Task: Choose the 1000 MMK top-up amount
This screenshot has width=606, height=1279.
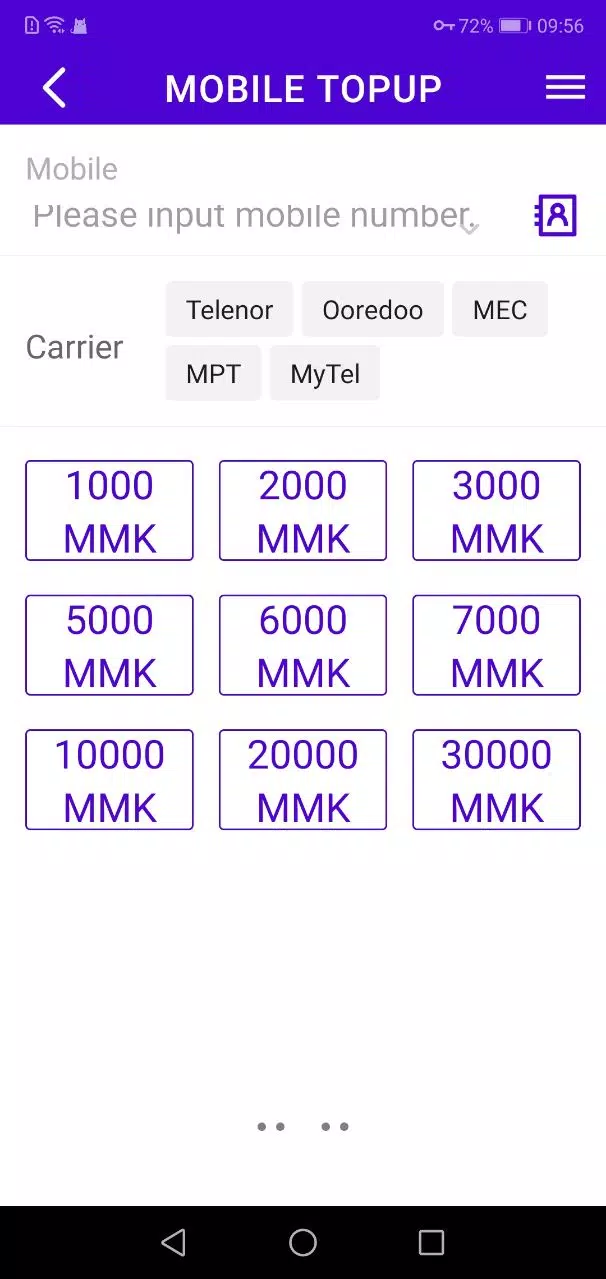Action: coord(109,511)
